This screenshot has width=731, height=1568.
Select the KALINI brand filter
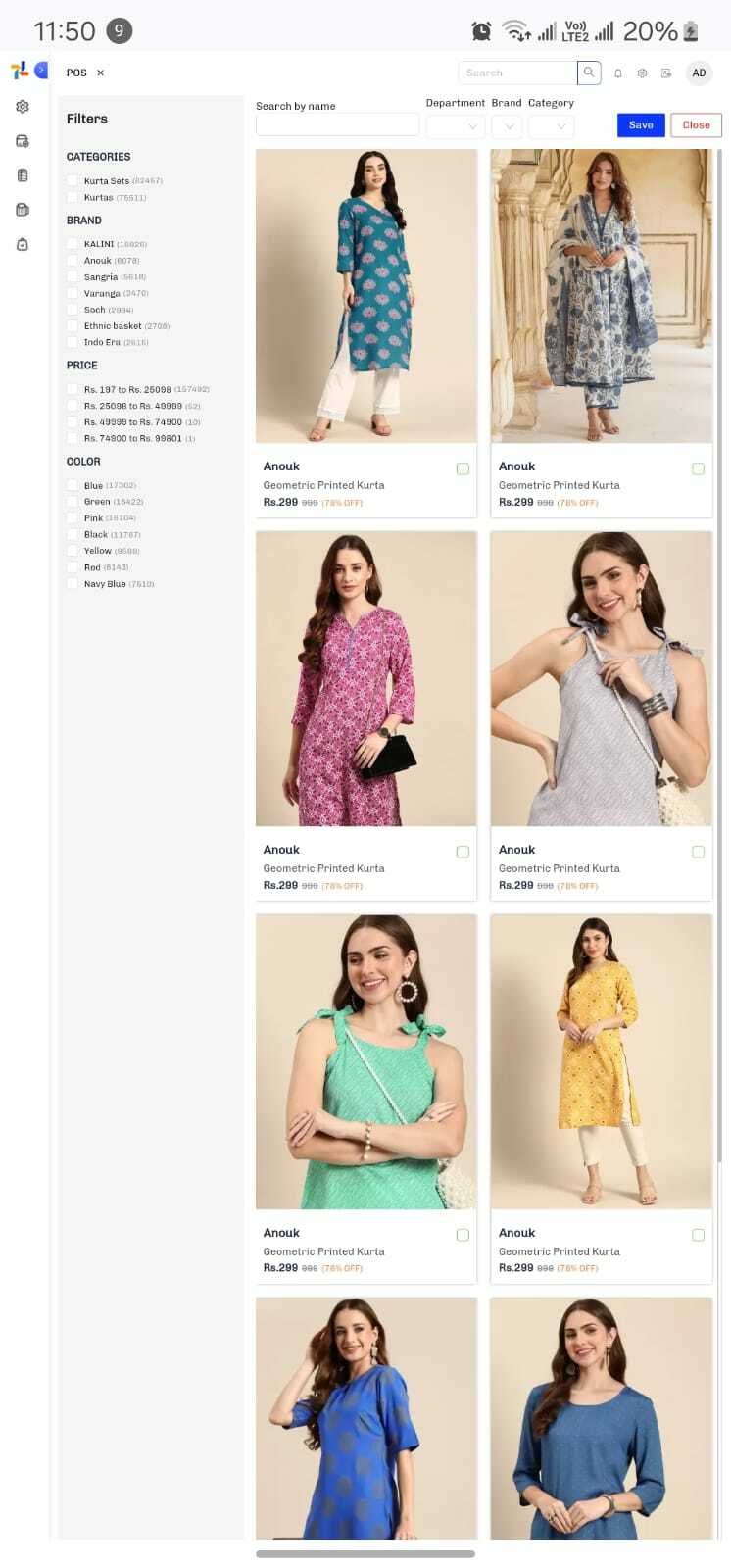coord(73,244)
